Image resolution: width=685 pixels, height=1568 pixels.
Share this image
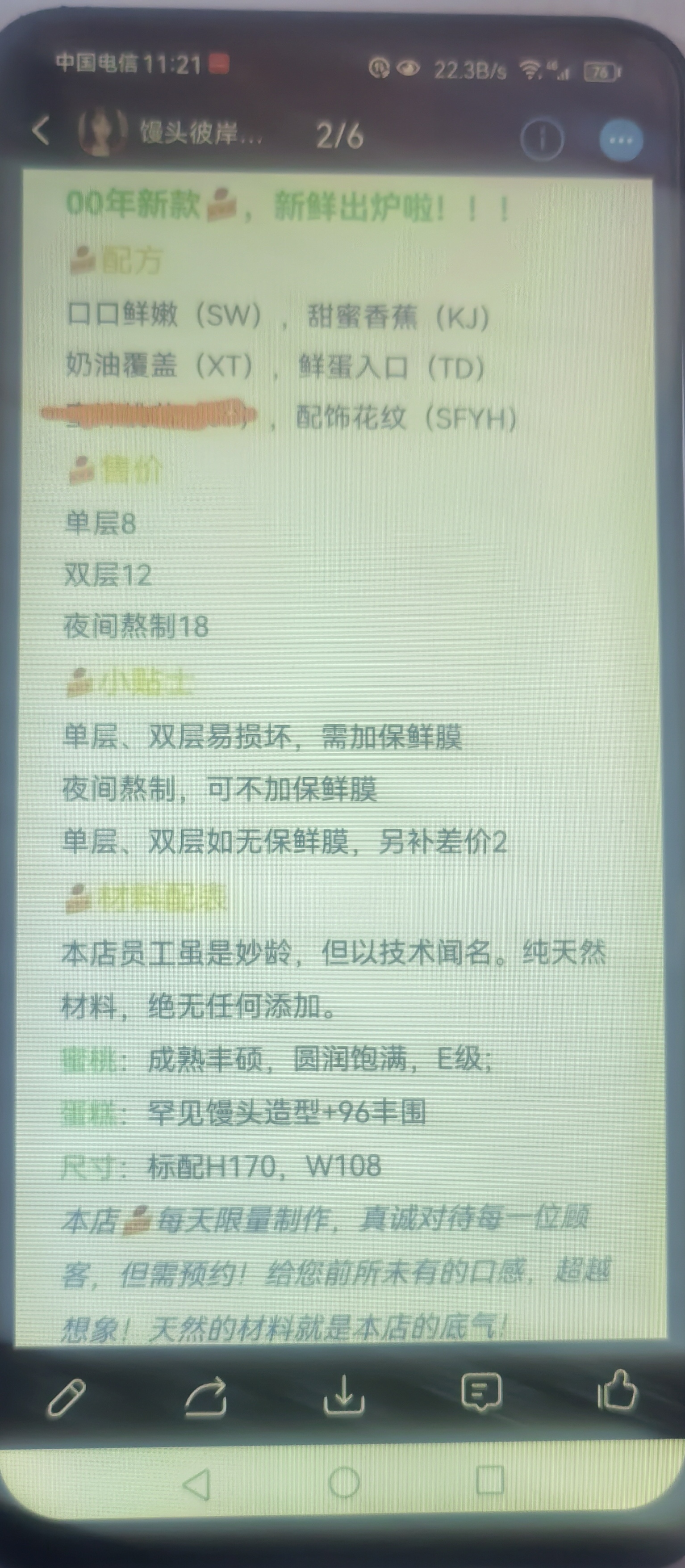(x=205, y=1395)
